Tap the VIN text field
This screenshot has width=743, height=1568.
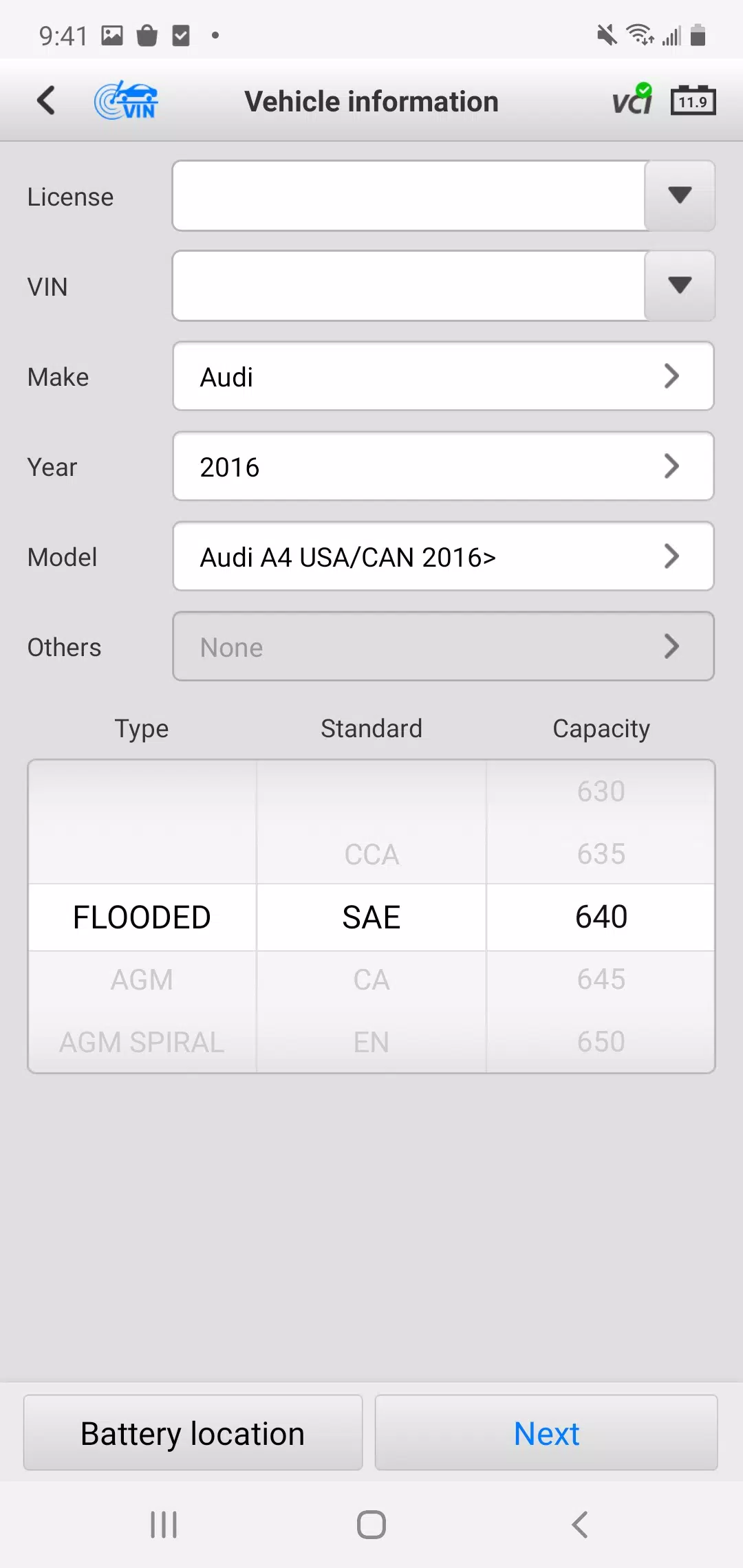pyautogui.click(x=409, y=286)
